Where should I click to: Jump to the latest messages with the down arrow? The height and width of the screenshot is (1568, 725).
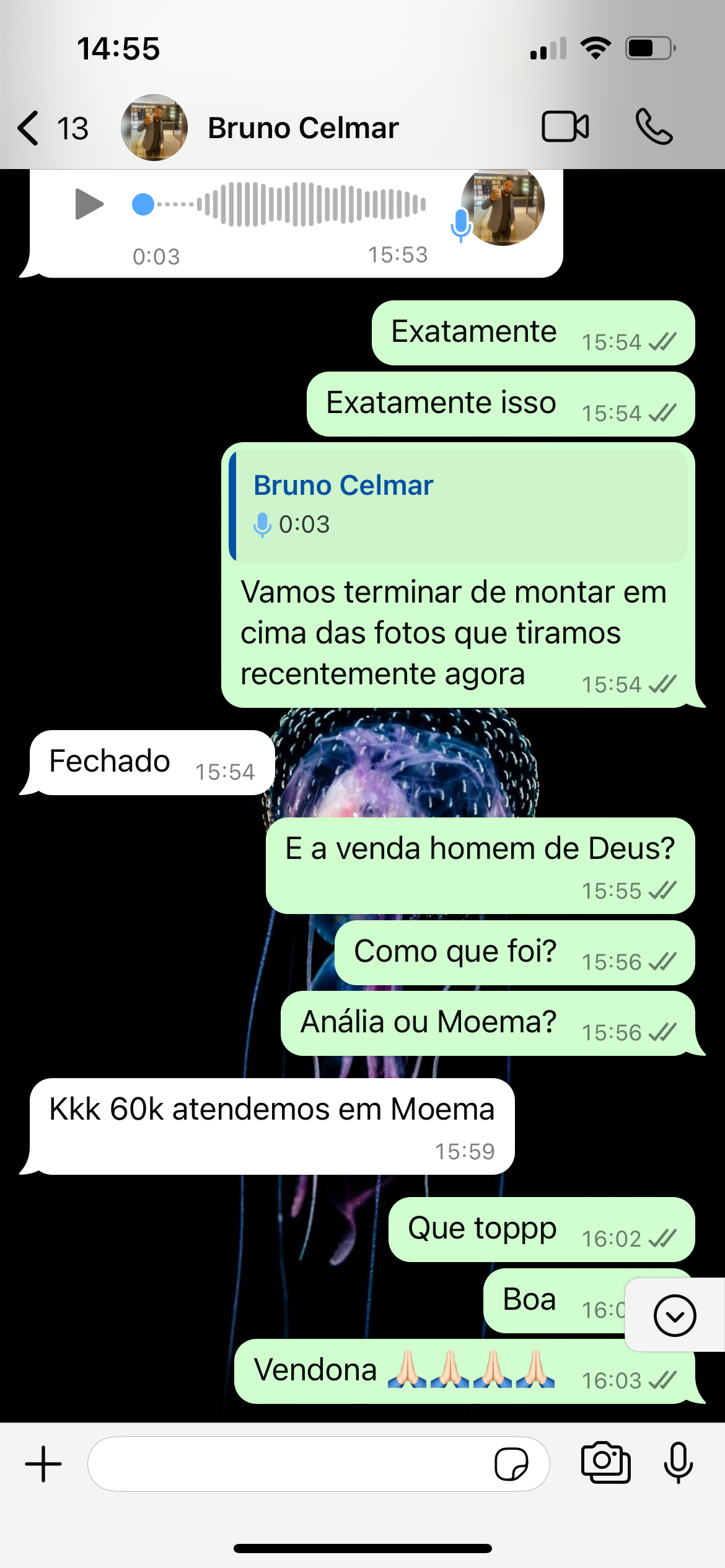(x=674, y=1315)
